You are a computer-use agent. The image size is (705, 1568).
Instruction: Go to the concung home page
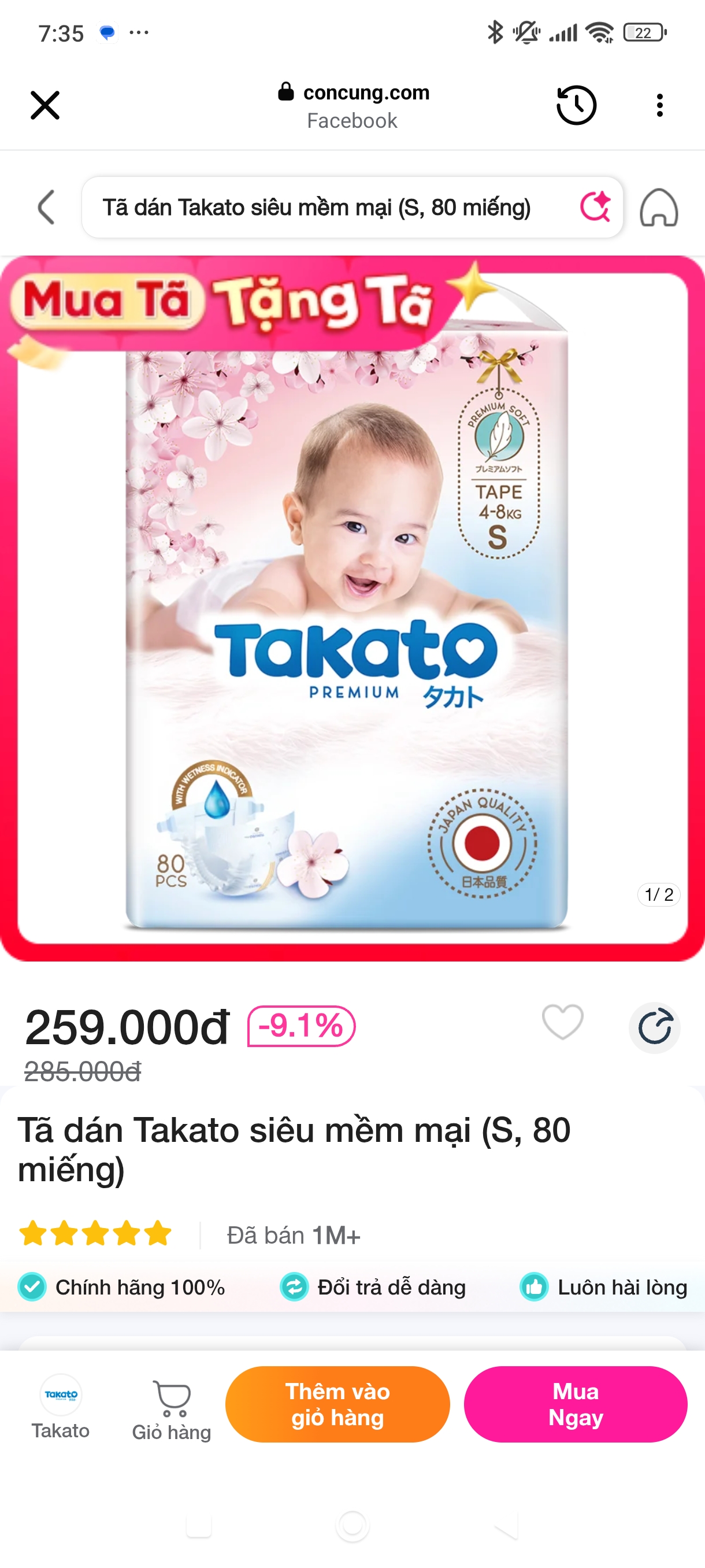pyautogui.click(x=658, y=208)
